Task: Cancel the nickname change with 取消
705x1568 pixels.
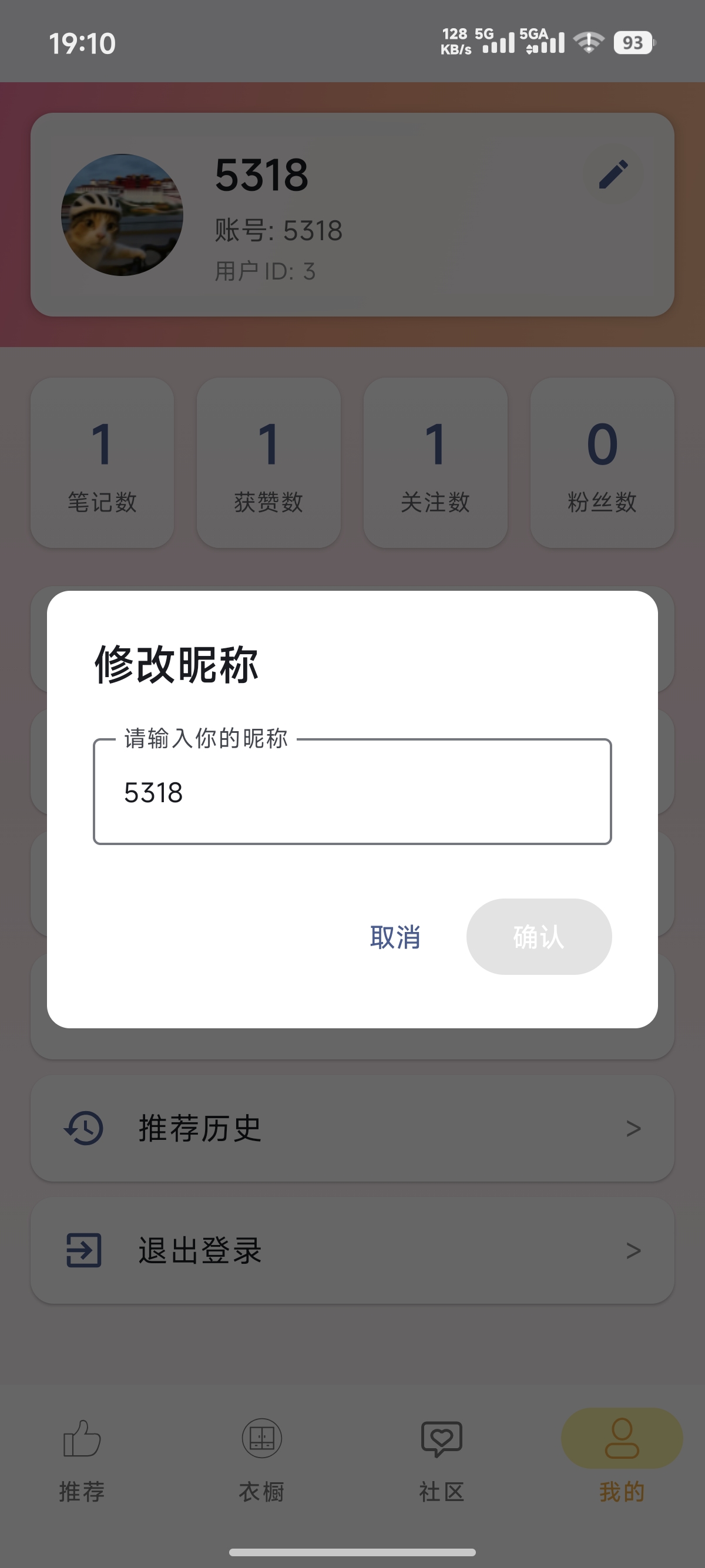Action: 395,937
